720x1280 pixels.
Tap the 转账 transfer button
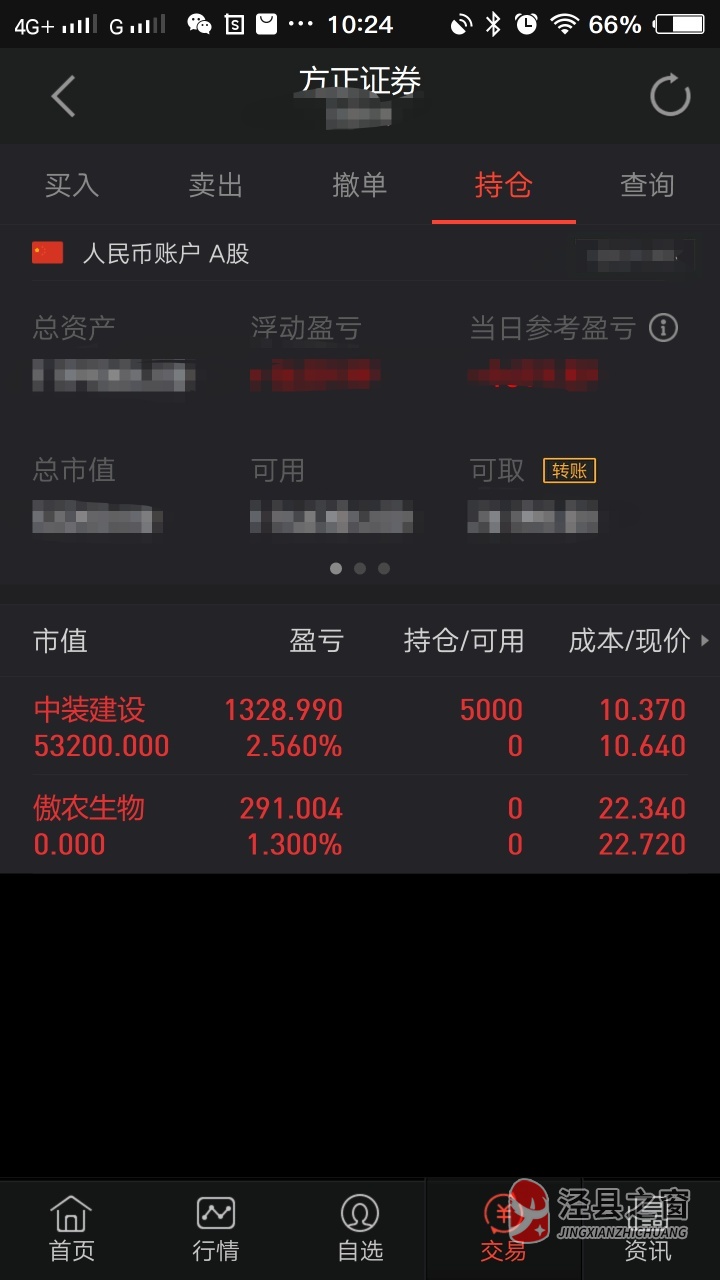(x=570, y=470)
